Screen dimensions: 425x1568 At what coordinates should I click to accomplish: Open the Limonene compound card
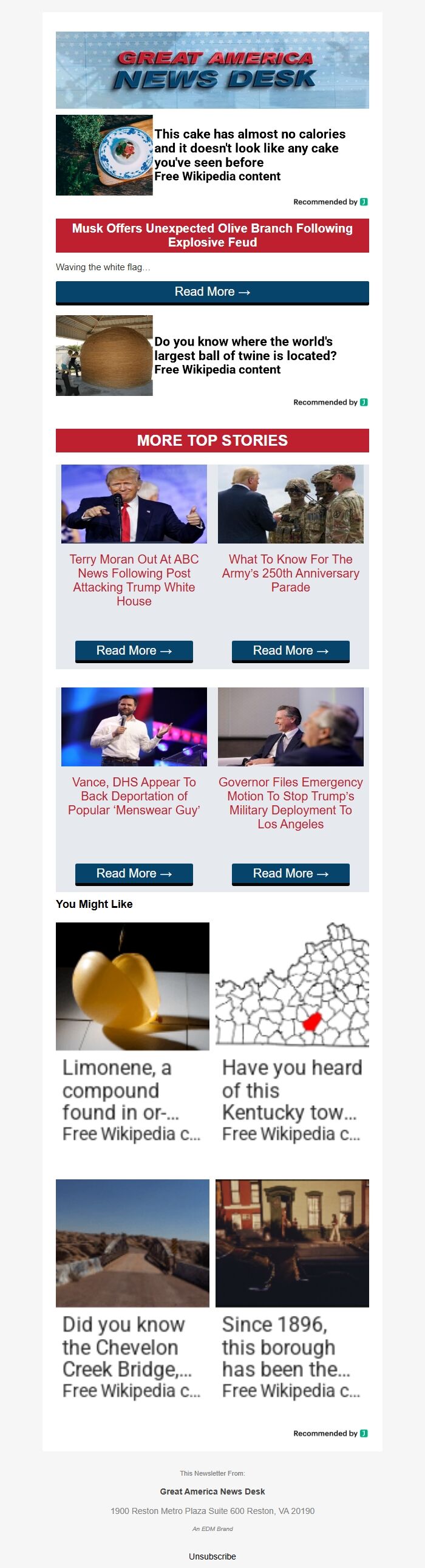pos(132,1033)
